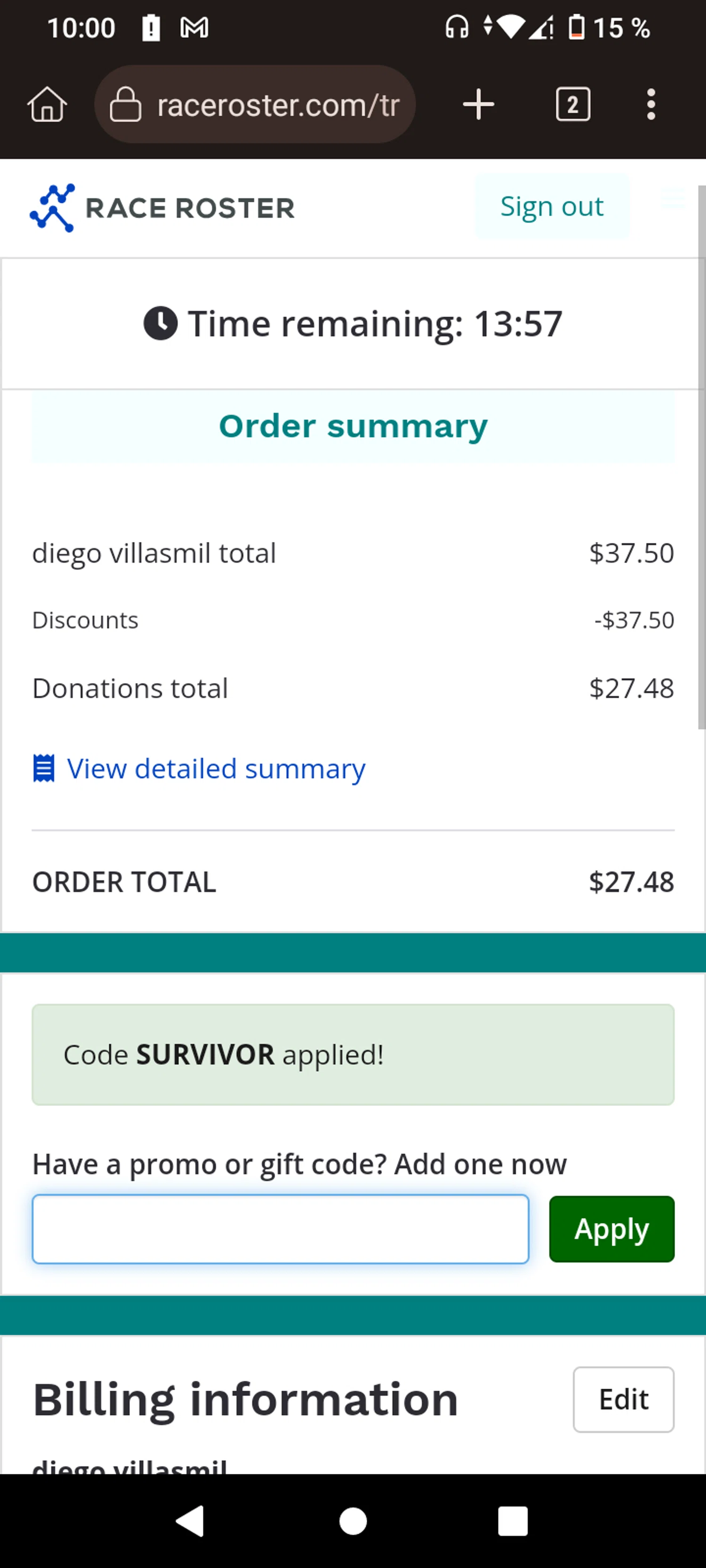Go back using the system back button
Image resolution: width=706 pixels, height=1568 pixels.
click(x=190, y=1521)
